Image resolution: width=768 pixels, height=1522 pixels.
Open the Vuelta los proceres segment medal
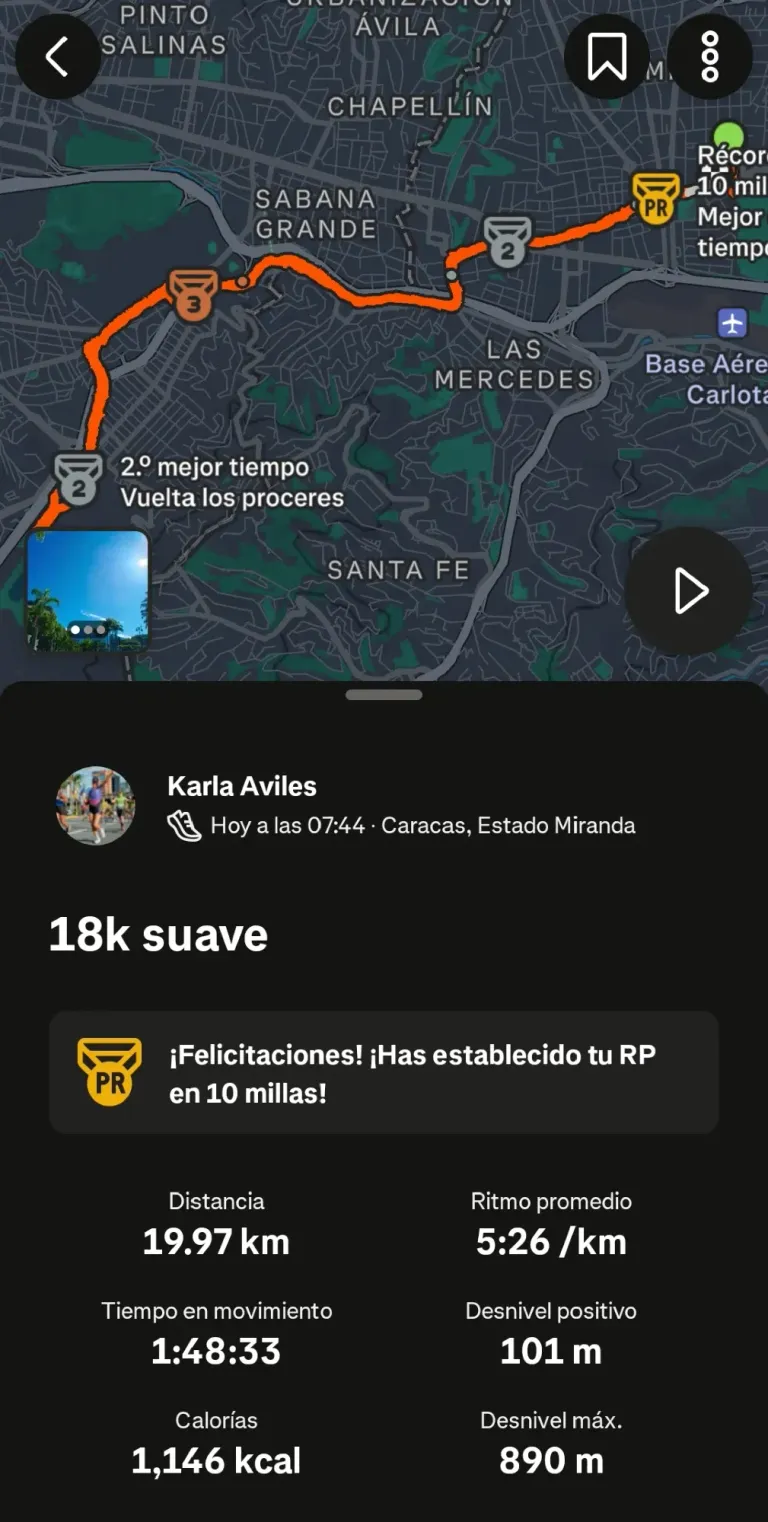coord(78,477)
